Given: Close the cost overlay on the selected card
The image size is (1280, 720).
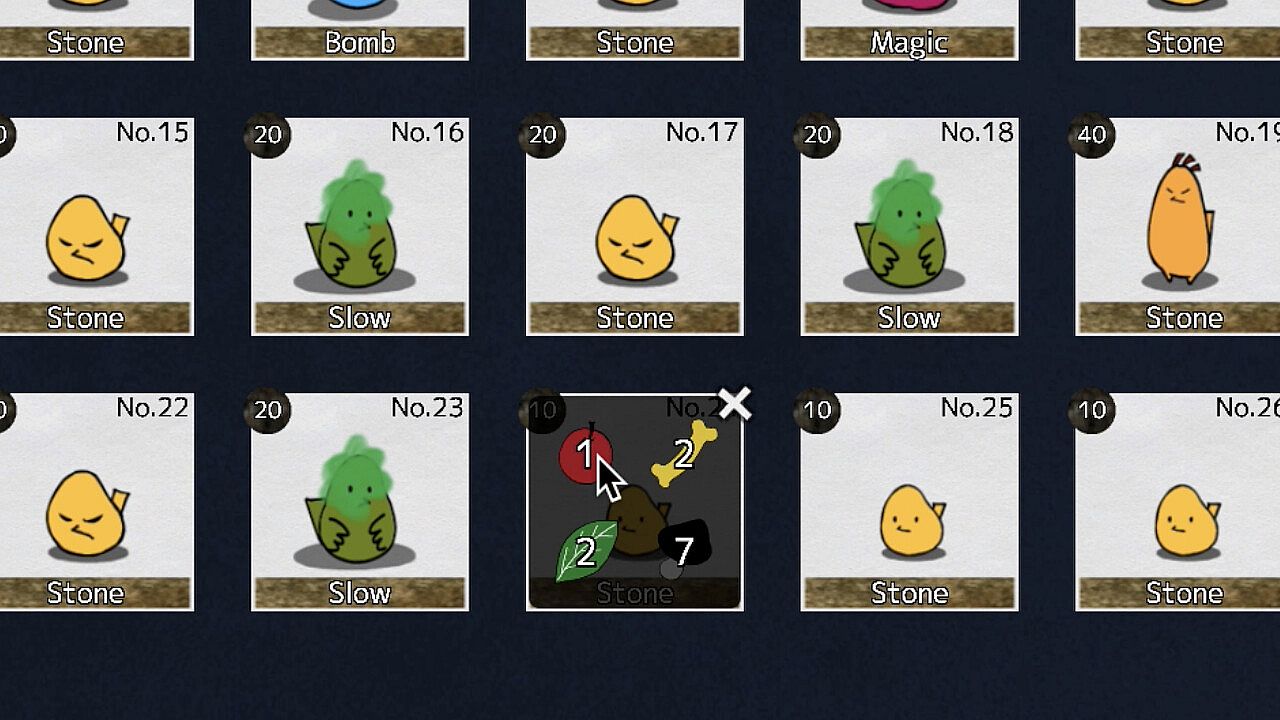Looking at the screenshot, I should 735,404.
